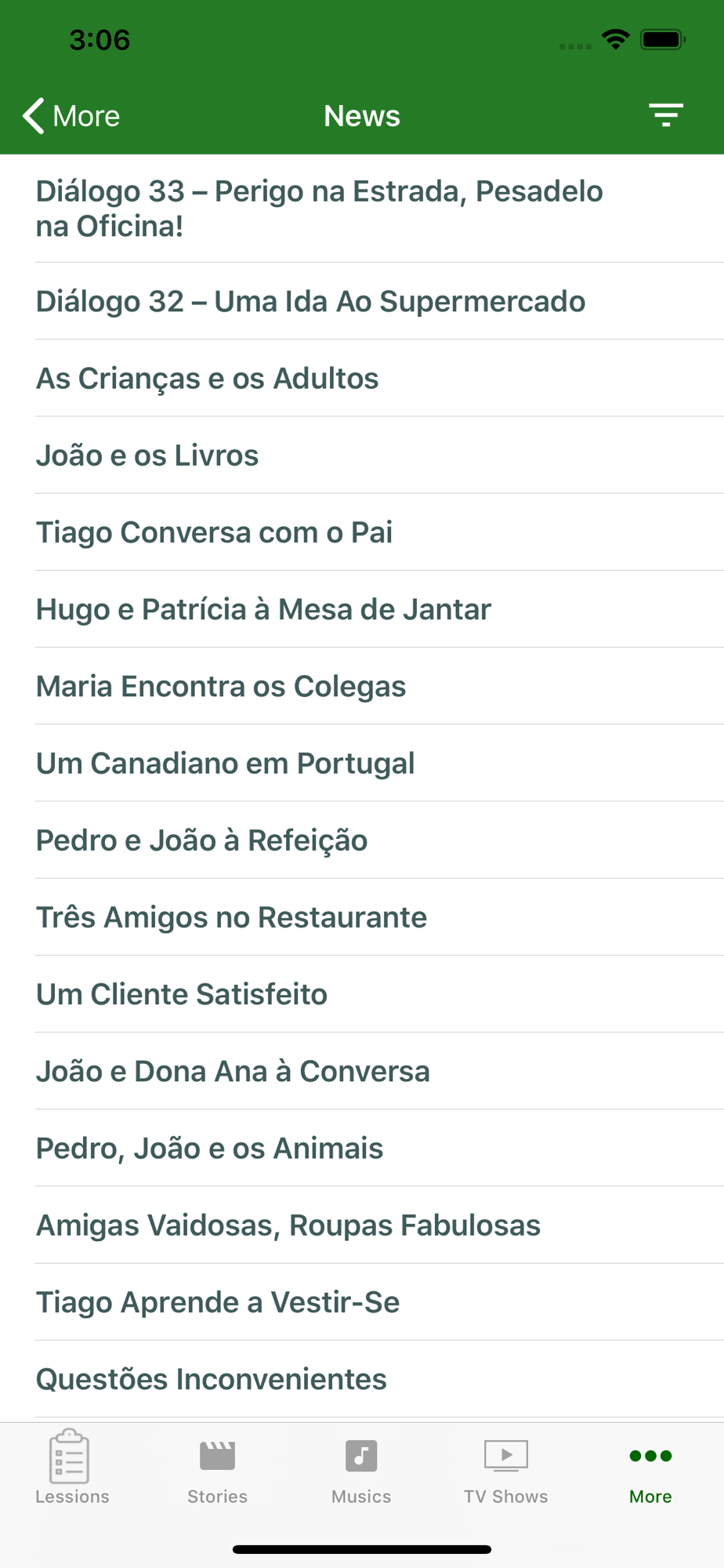Screen dimensions: 724x1568
Task: Open Amigas Vaidosas, Roupas Fabulosas
Action: click(x=362, y=1225)
